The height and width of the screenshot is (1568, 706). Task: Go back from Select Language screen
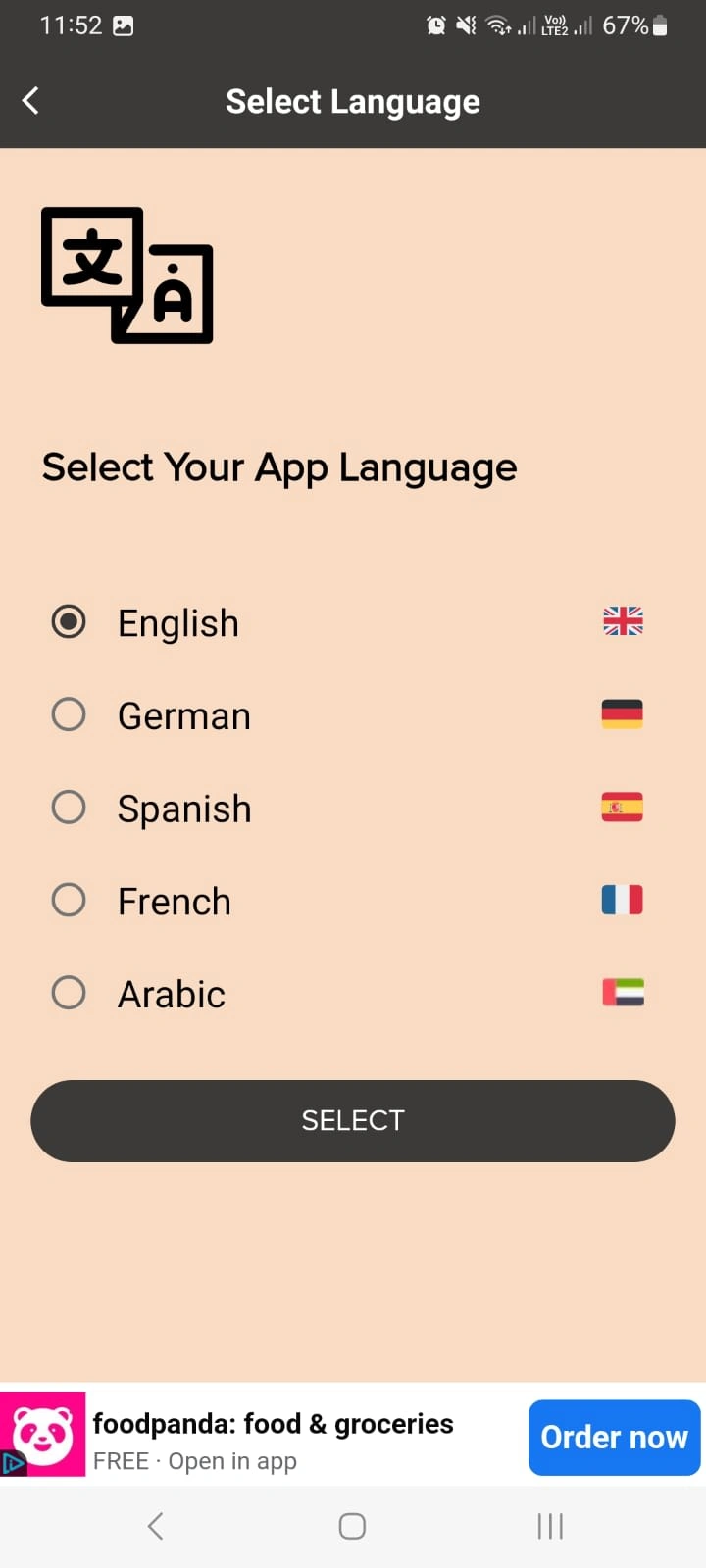tap(31, 100)
